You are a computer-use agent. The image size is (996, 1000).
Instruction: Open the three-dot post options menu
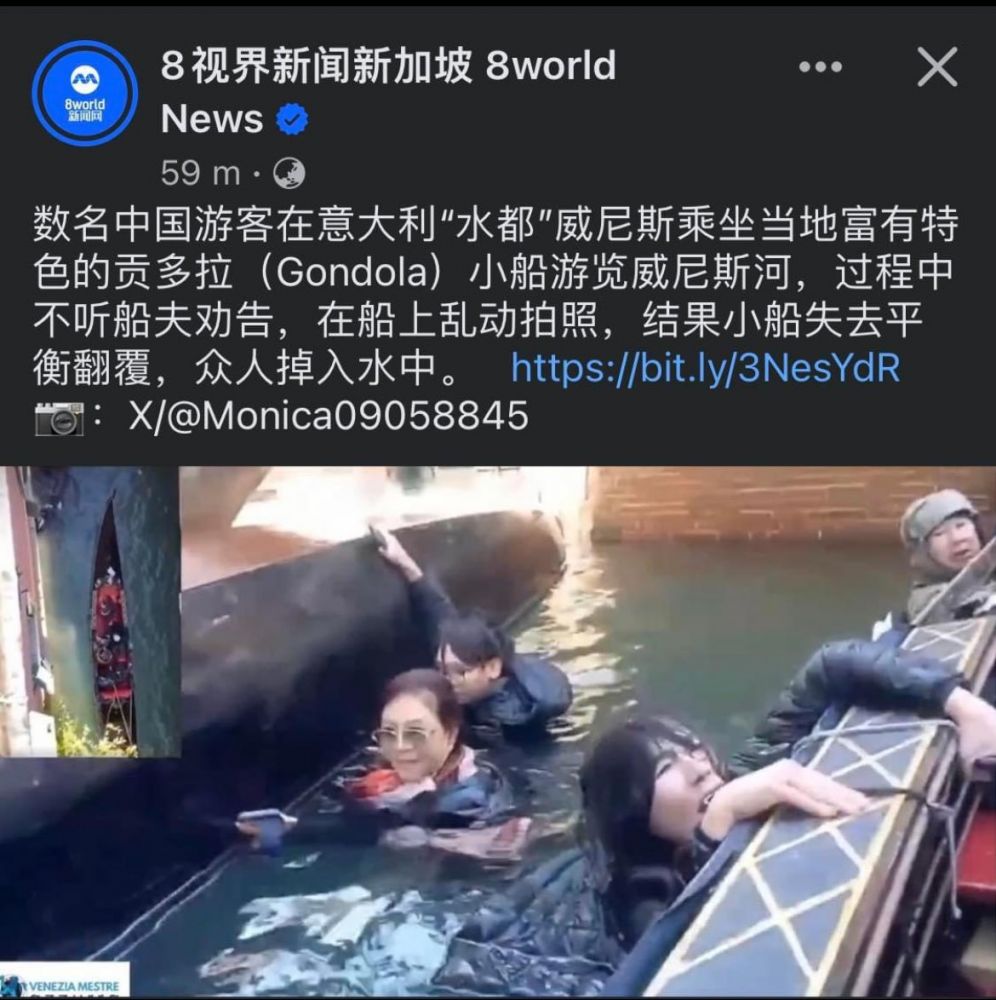[820, 67]
